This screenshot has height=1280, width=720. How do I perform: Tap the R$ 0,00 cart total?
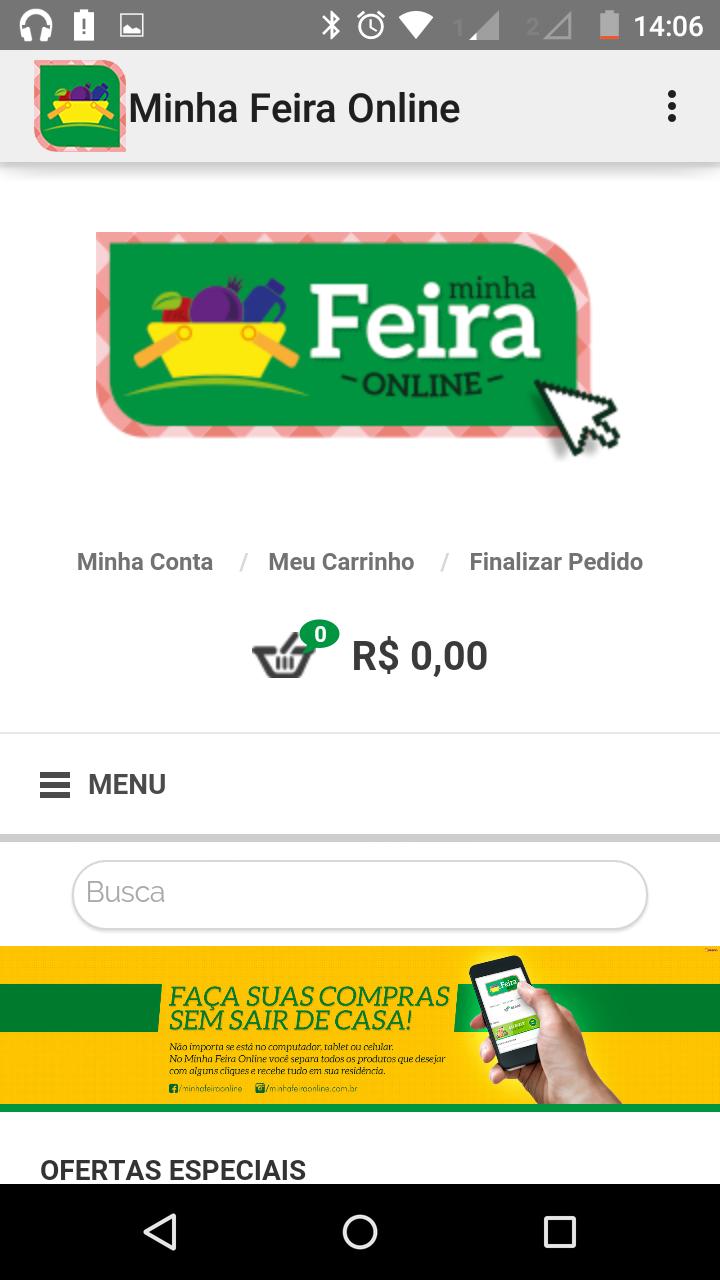point(417,655)
